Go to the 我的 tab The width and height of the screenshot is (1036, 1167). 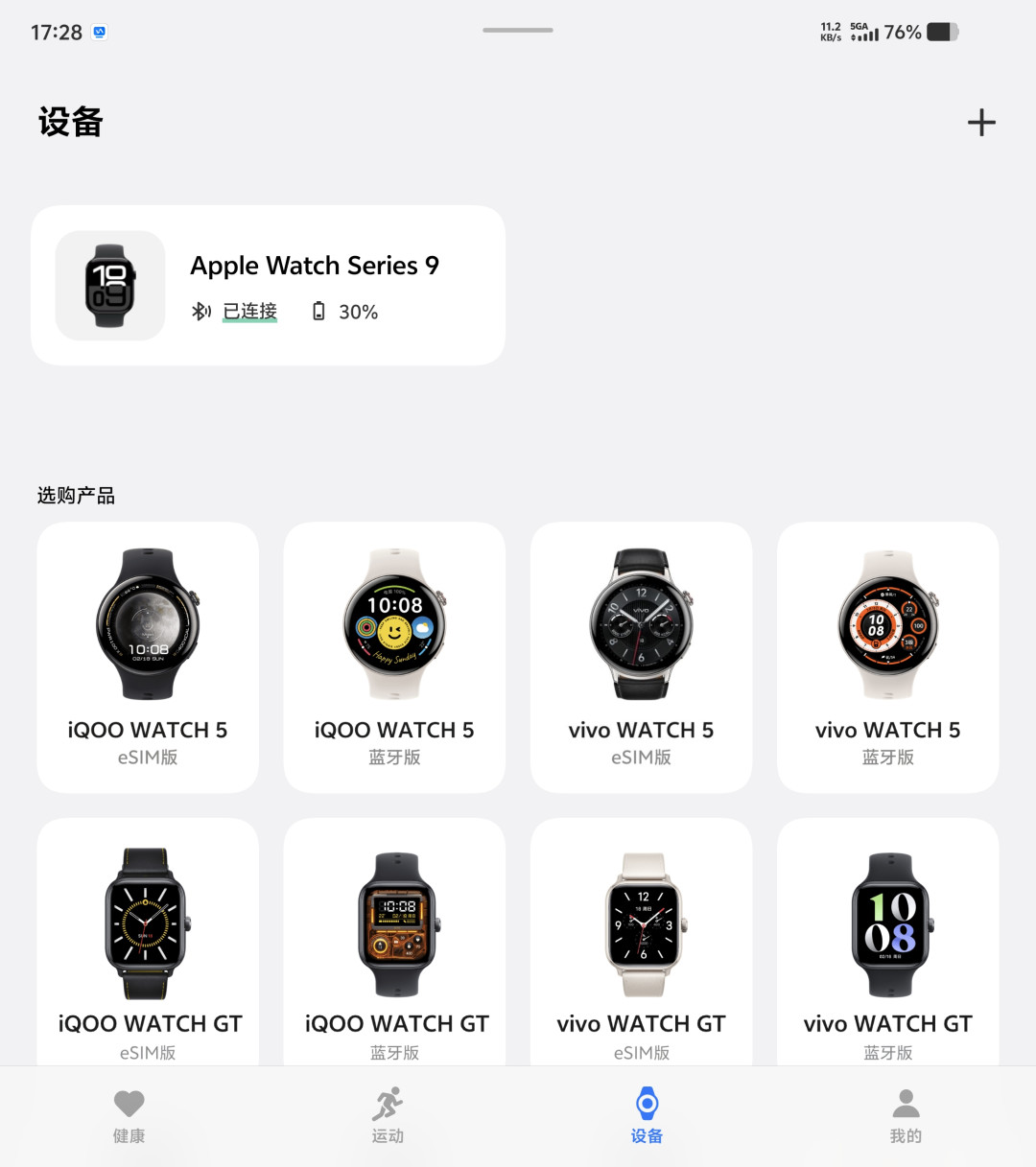tap(906, 1116)
